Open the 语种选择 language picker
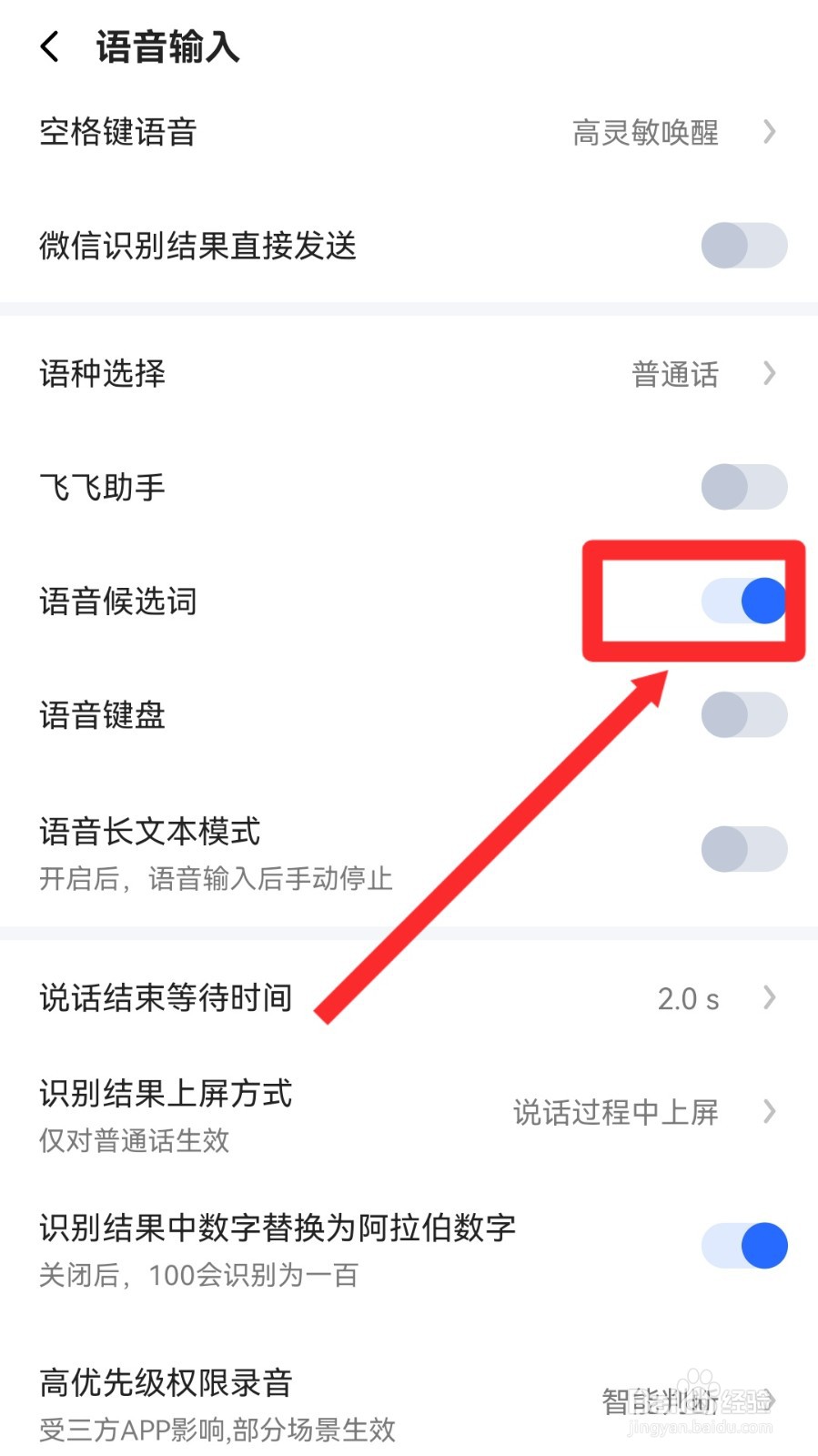 [x=770, y=374]
